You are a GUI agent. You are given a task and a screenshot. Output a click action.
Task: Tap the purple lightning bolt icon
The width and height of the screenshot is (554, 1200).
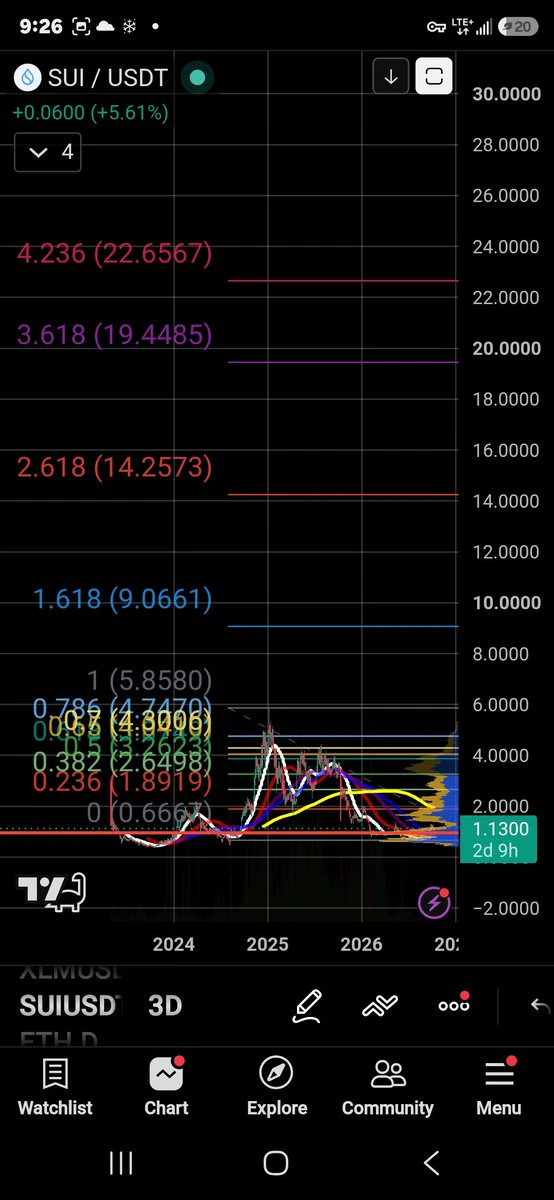click(x=434, y=903)
